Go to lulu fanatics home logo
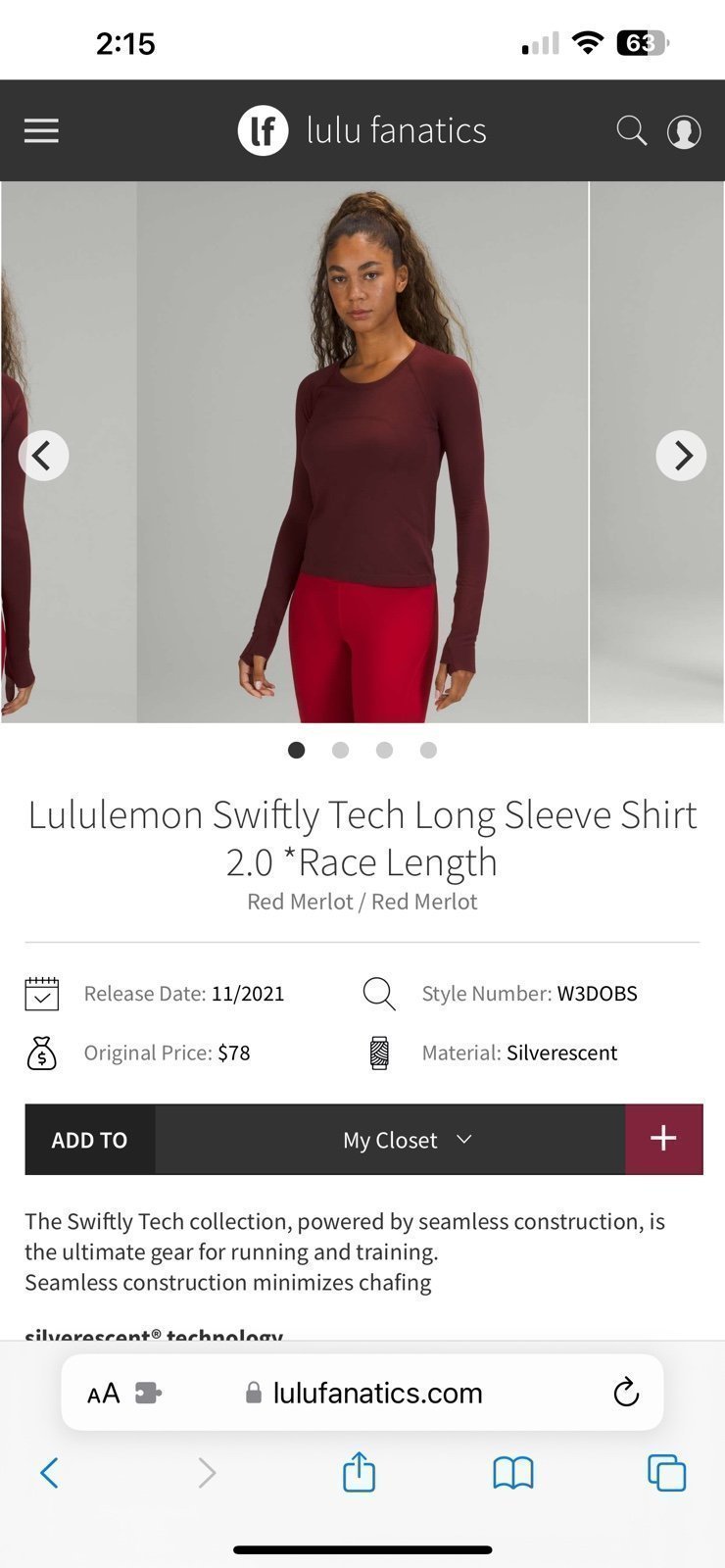The height and width of the screenshot is (1568, 725). (x=362, y=130)
